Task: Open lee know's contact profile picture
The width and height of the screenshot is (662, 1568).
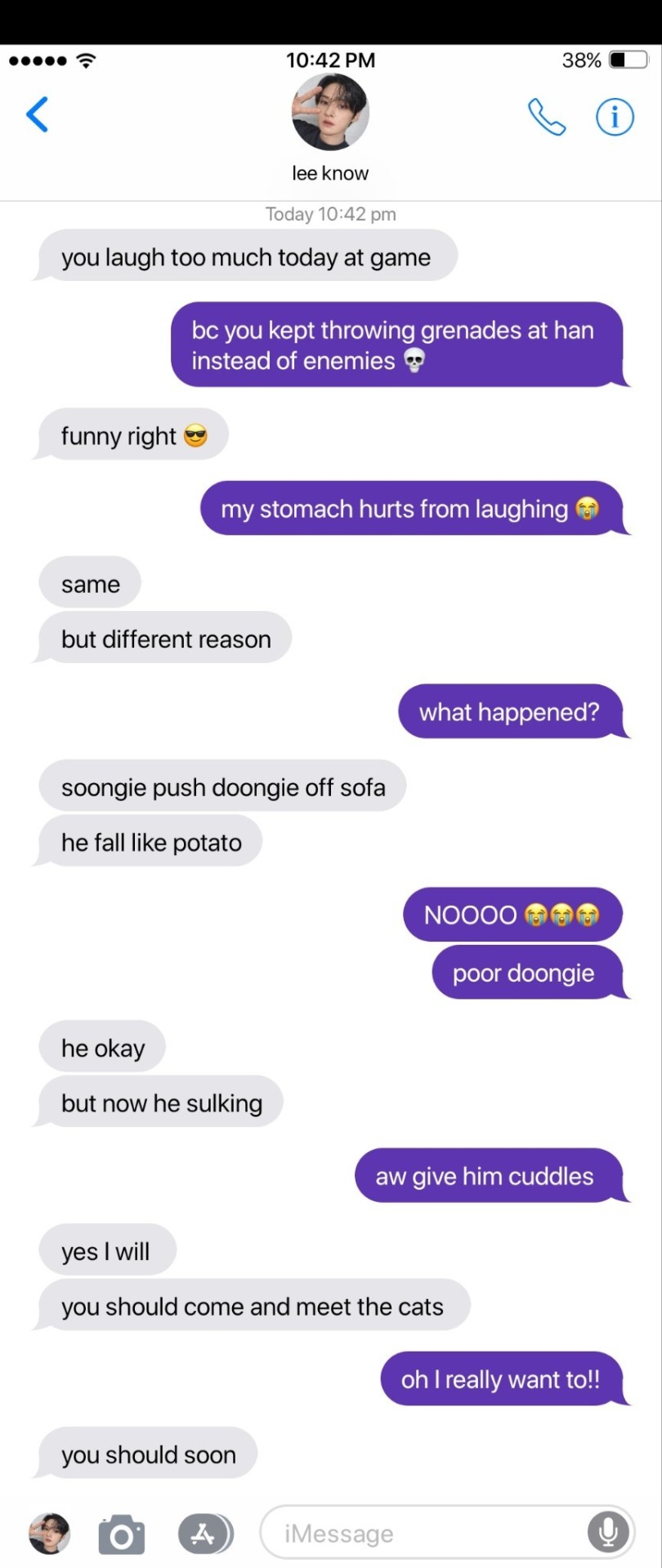Action: pyautogui.click(x=330, y=113)
